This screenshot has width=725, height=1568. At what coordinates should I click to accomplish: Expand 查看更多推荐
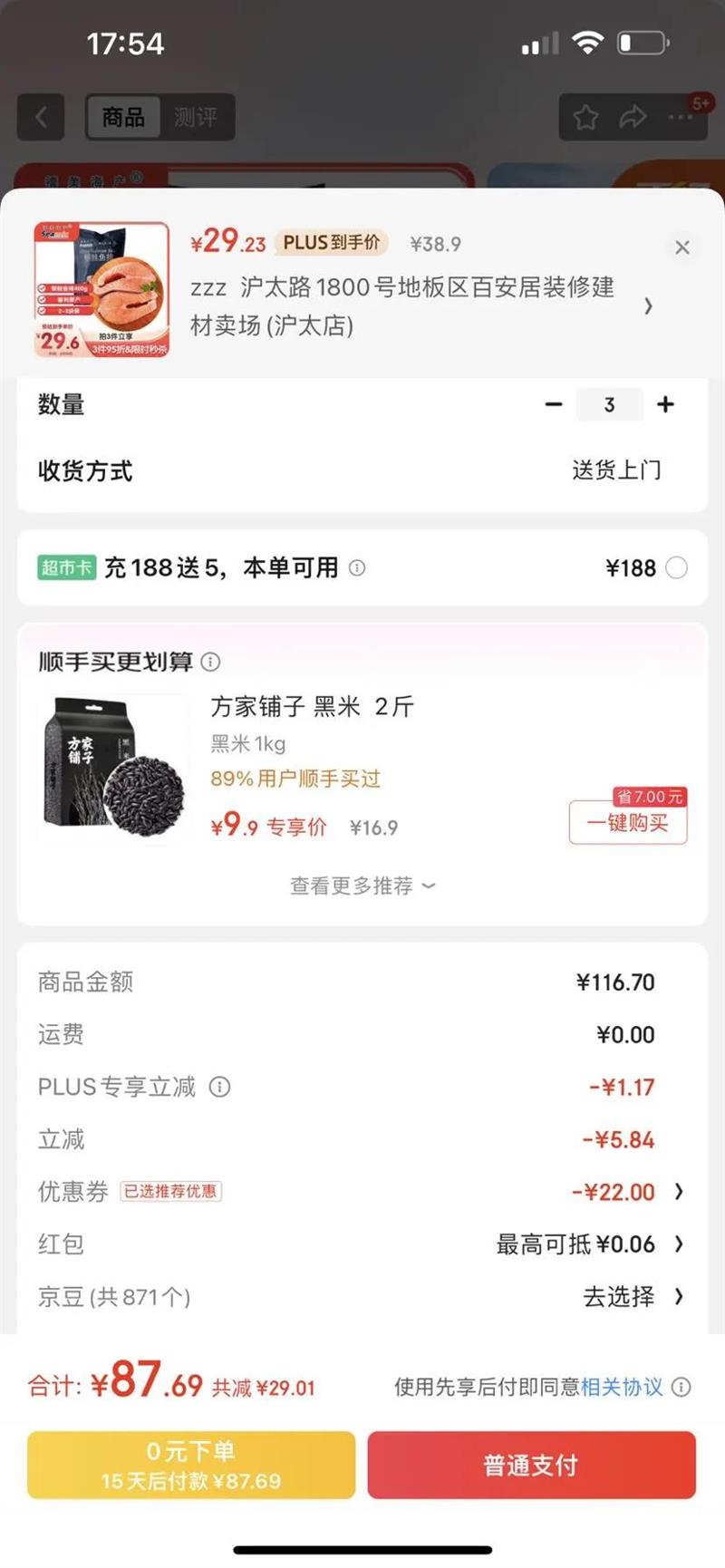point(362,886)
